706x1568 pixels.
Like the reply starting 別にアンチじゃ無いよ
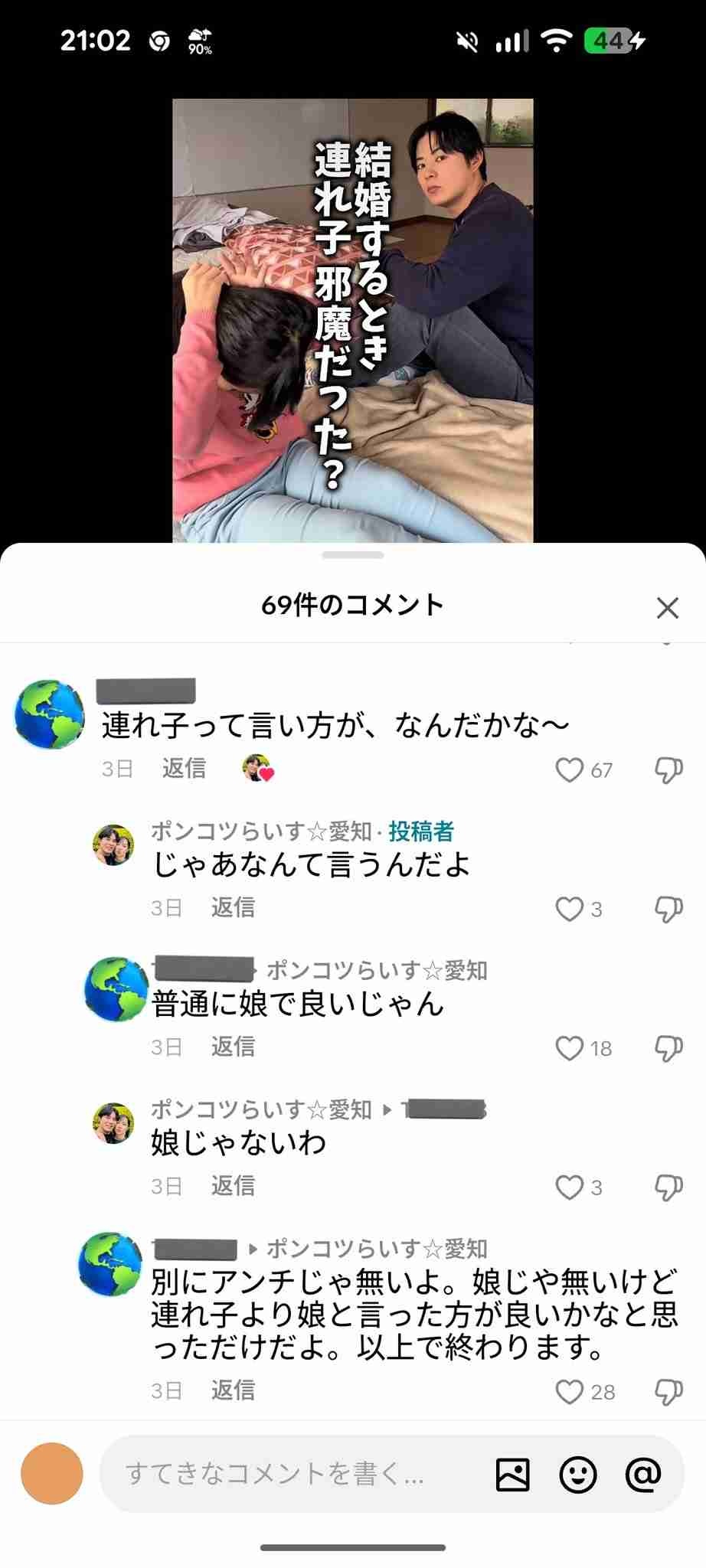click(x=569, y=1392)
